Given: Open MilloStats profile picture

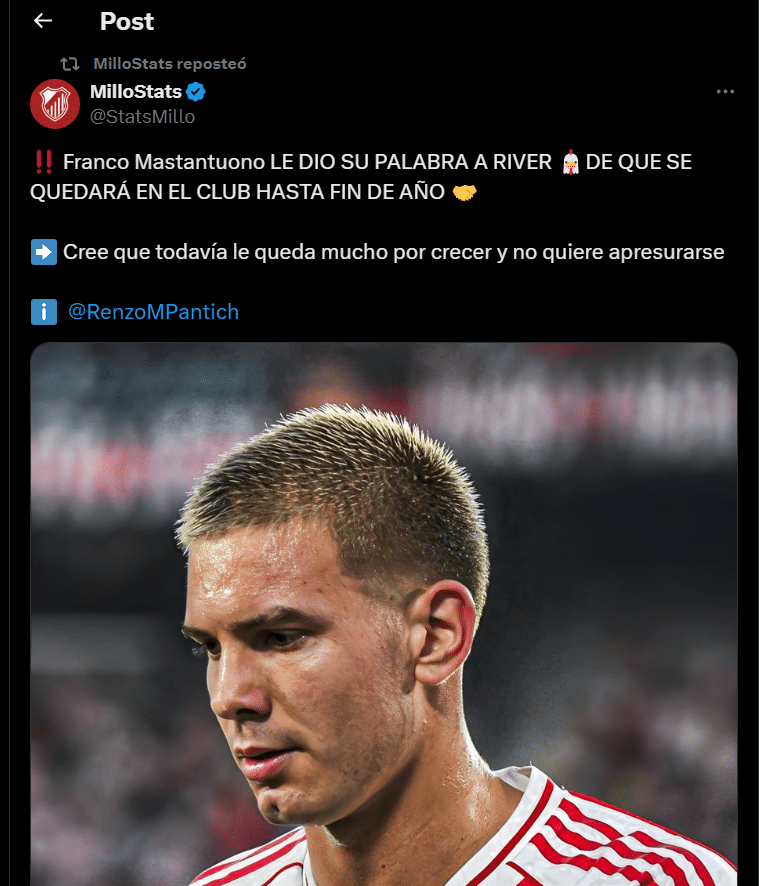Looking at the screenshot, I should pyautogui.click(x=55, y=104).
